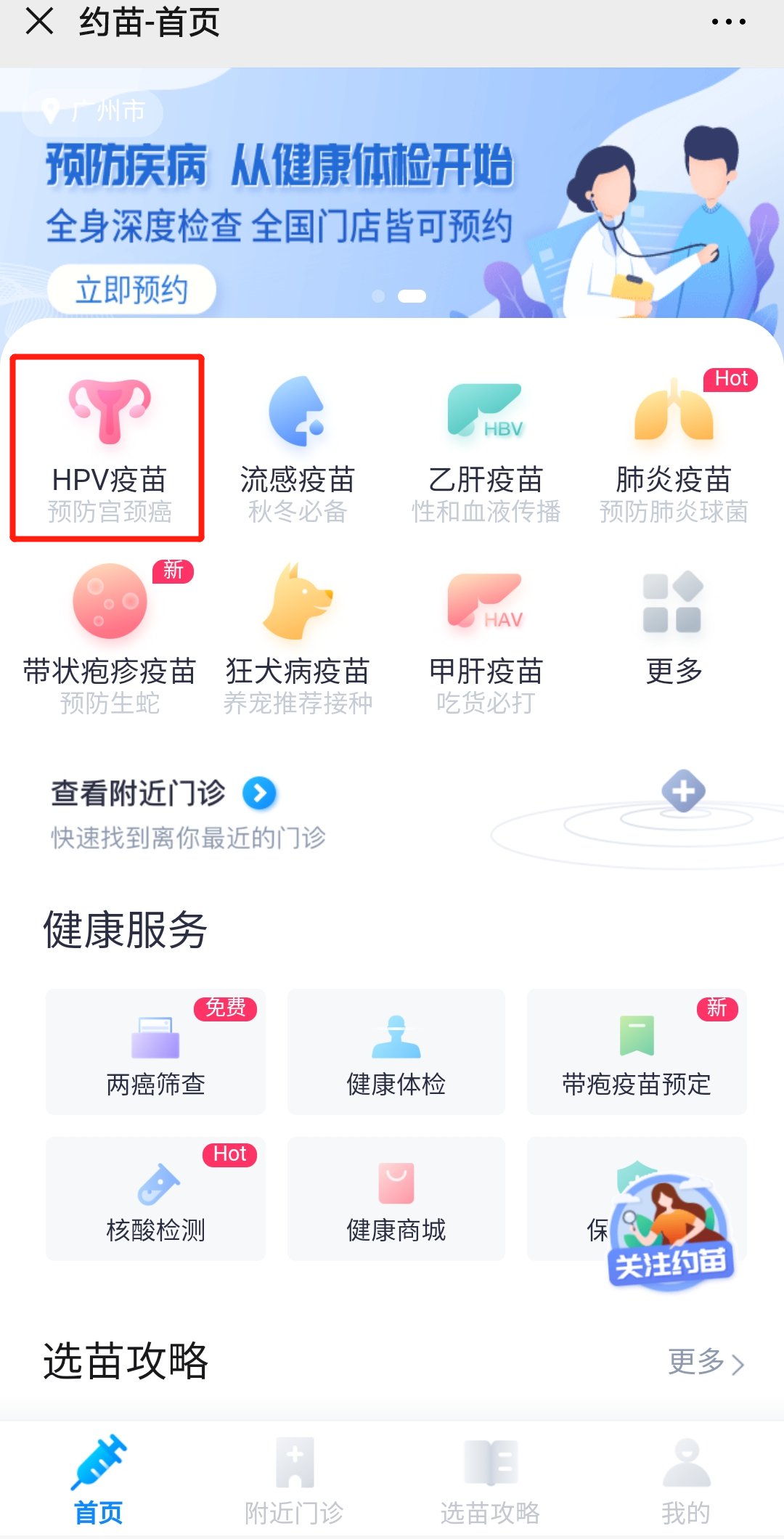Open 带疱疫苗预定 service card
The width and height of the screenshot is (784, 1539).
pyautogui.click(x=637, y=1052)
